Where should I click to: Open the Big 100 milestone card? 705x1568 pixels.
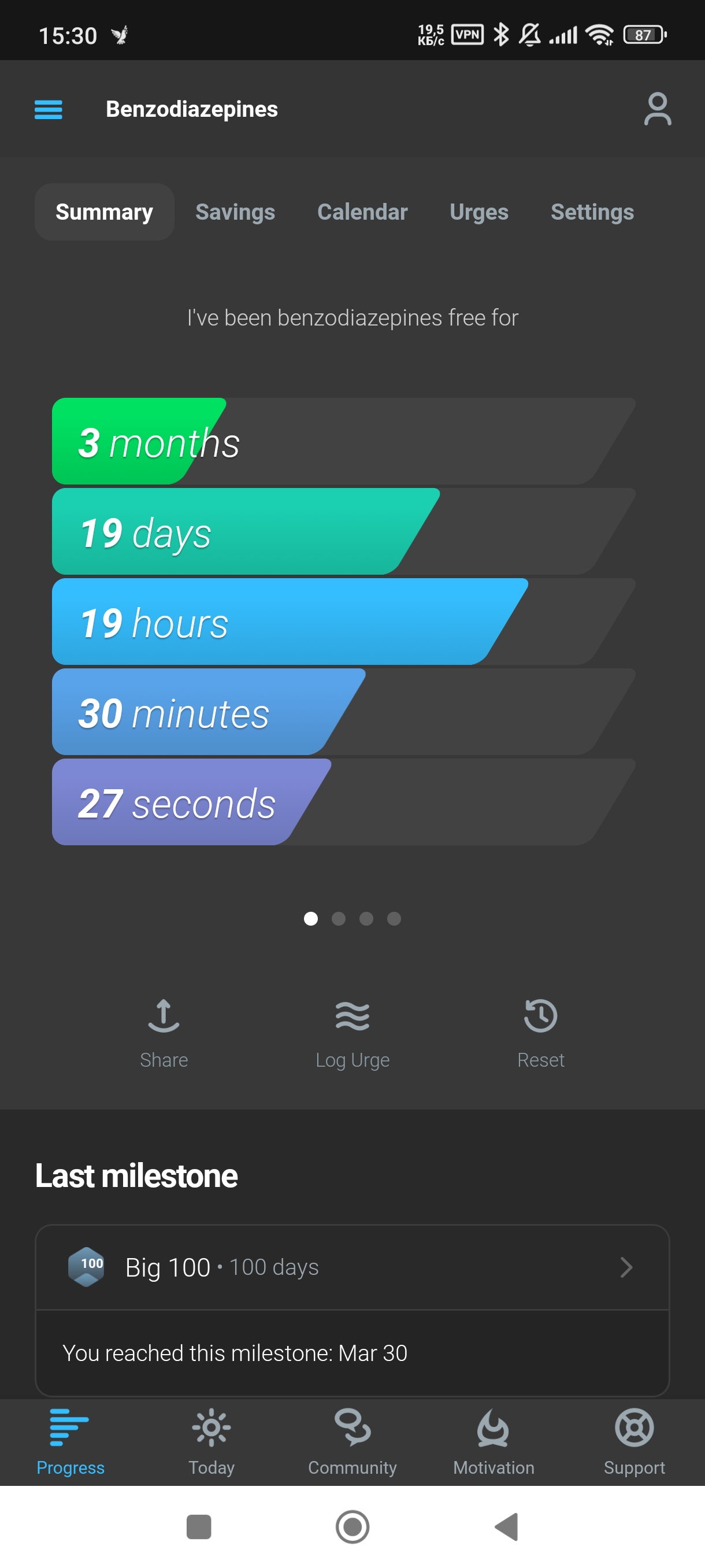(352, 1267)
